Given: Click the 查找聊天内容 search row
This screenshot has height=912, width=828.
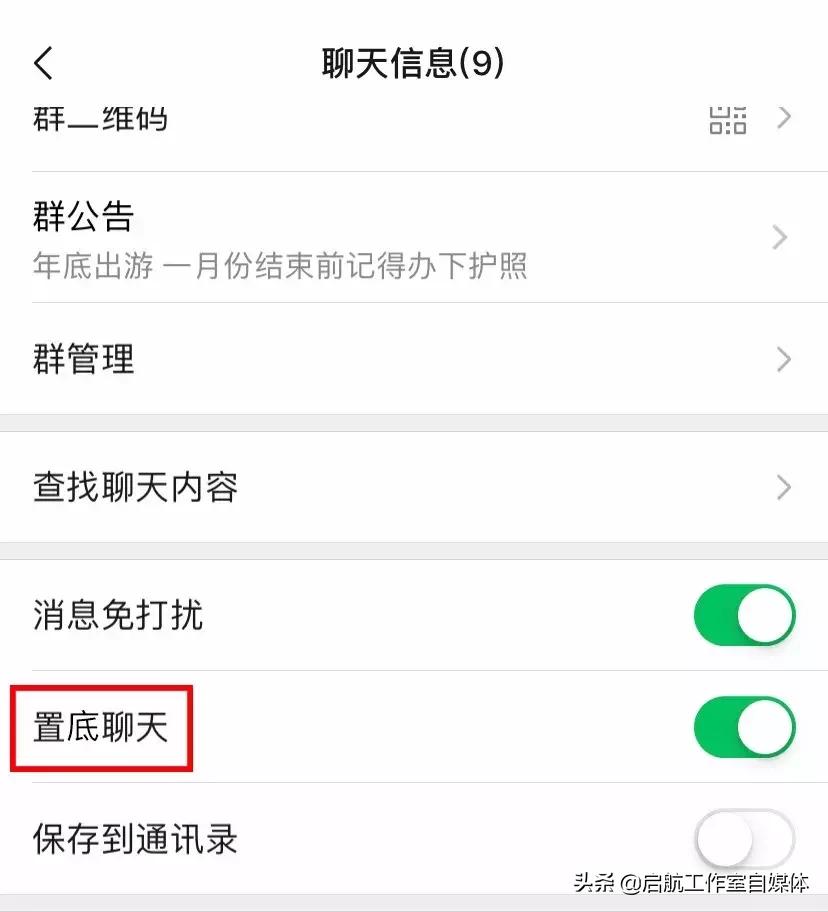Looking at the screenshot, I should (138, 487).
